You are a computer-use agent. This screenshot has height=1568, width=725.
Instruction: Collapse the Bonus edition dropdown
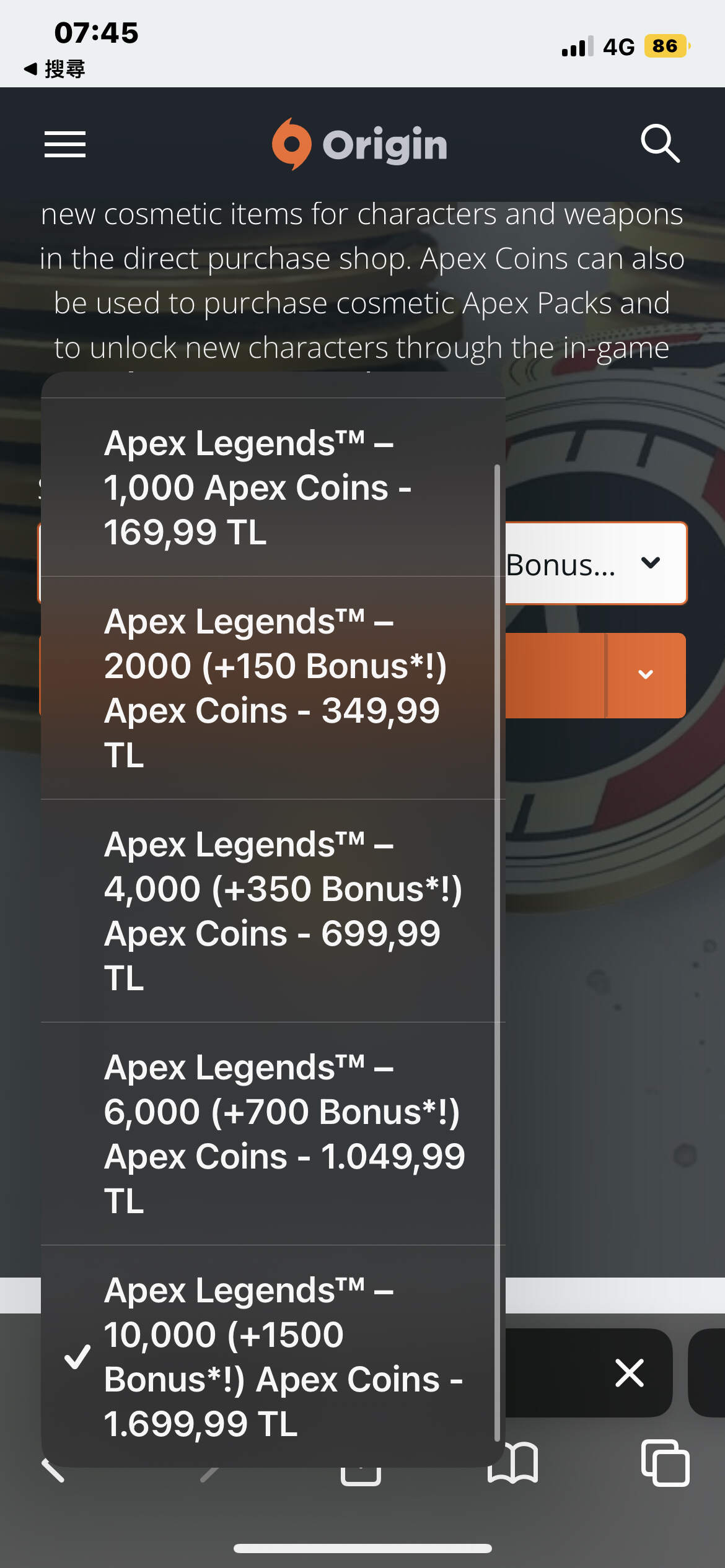[x=650, y=563]
